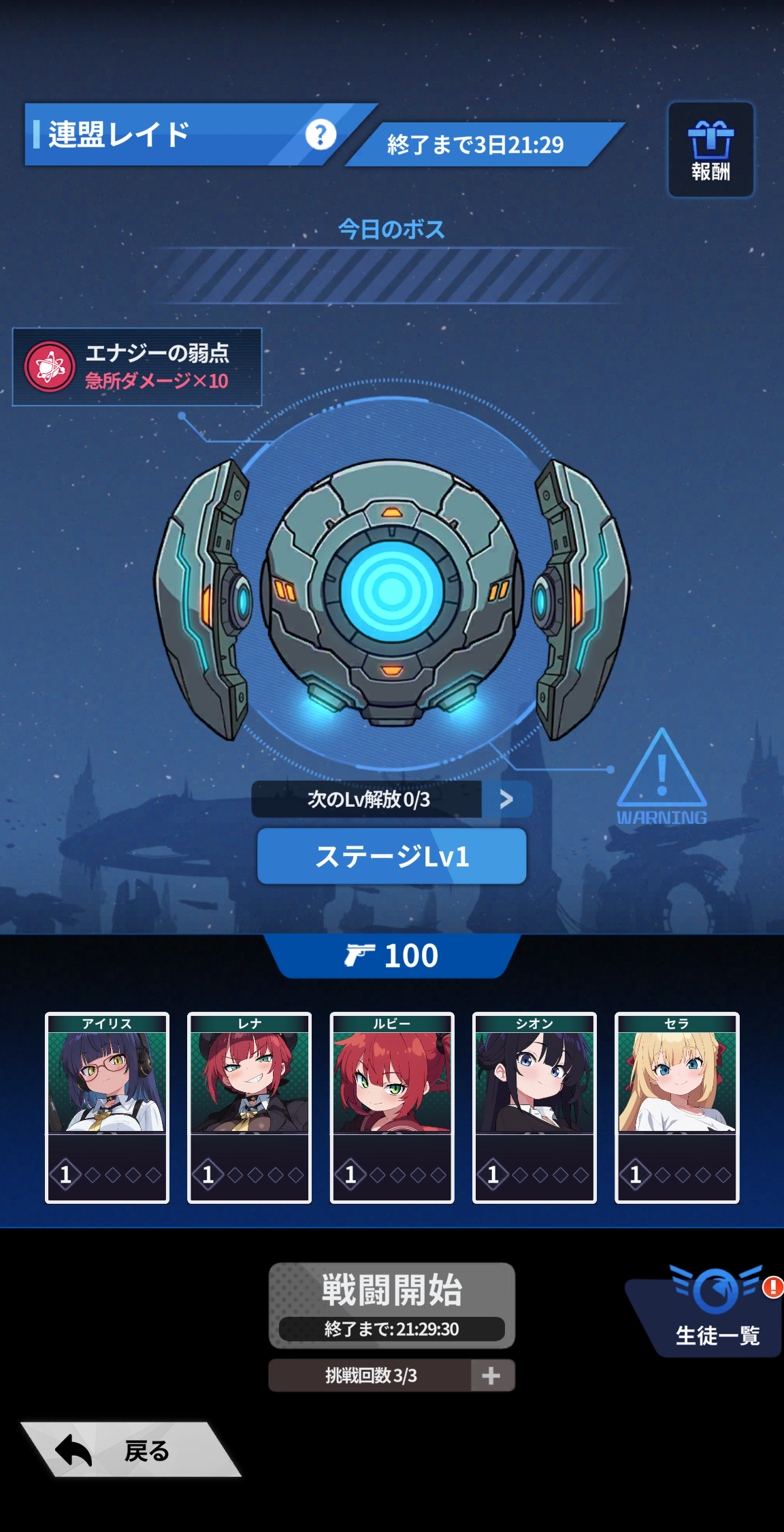This screenshot has width=784, height=1532.
Task: Start battle with 戦闘開始 button
Action: click(392, 1305)
